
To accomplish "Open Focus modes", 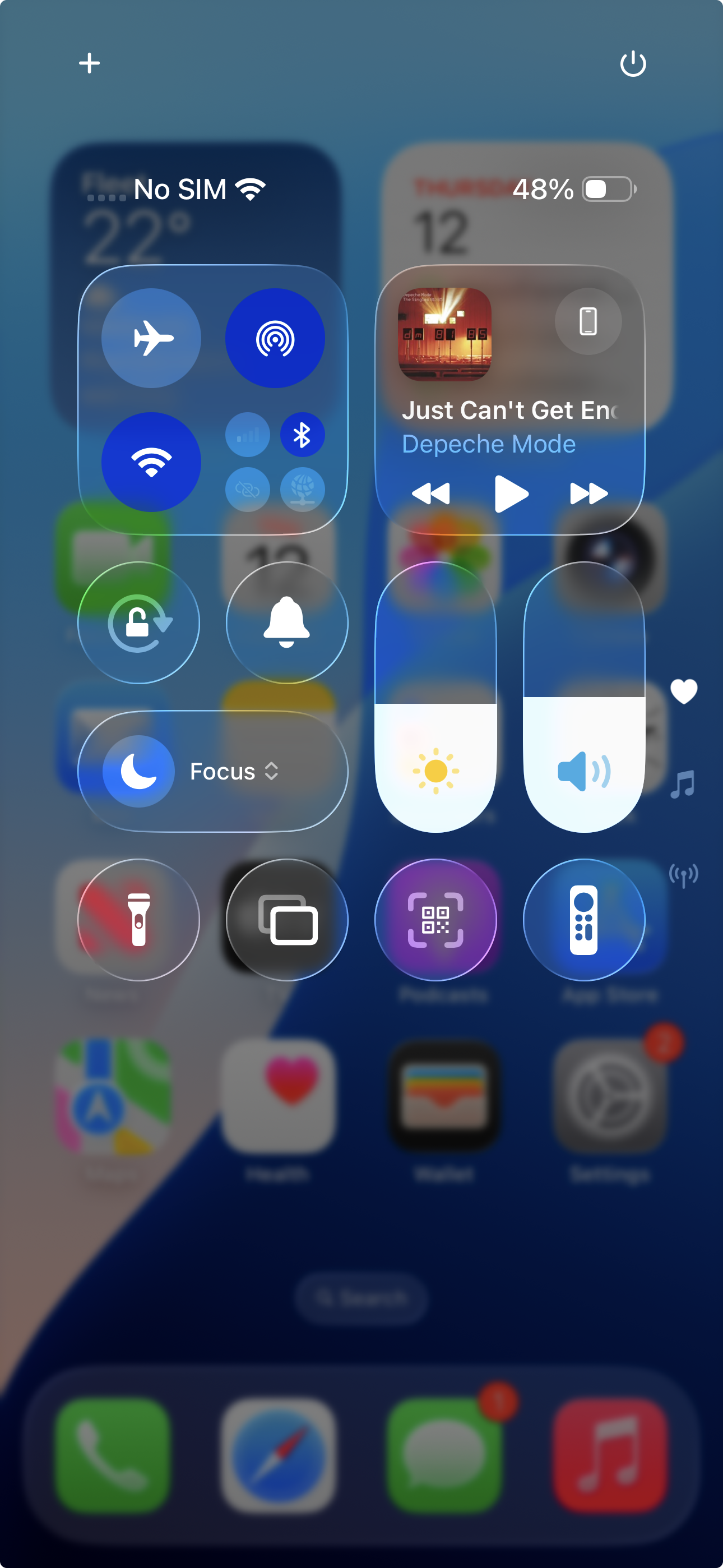I will click(x=213, y=771).
